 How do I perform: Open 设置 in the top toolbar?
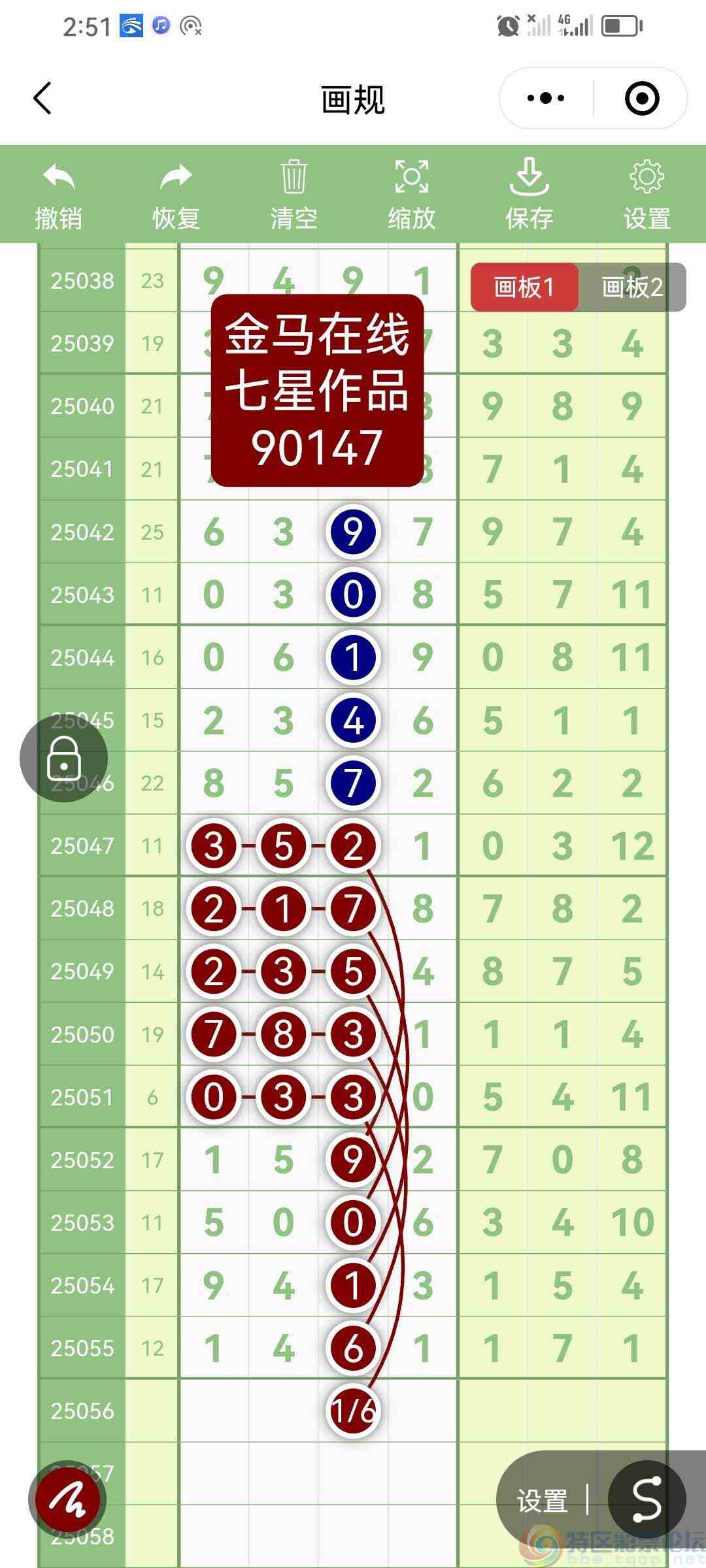pos(647,195)
